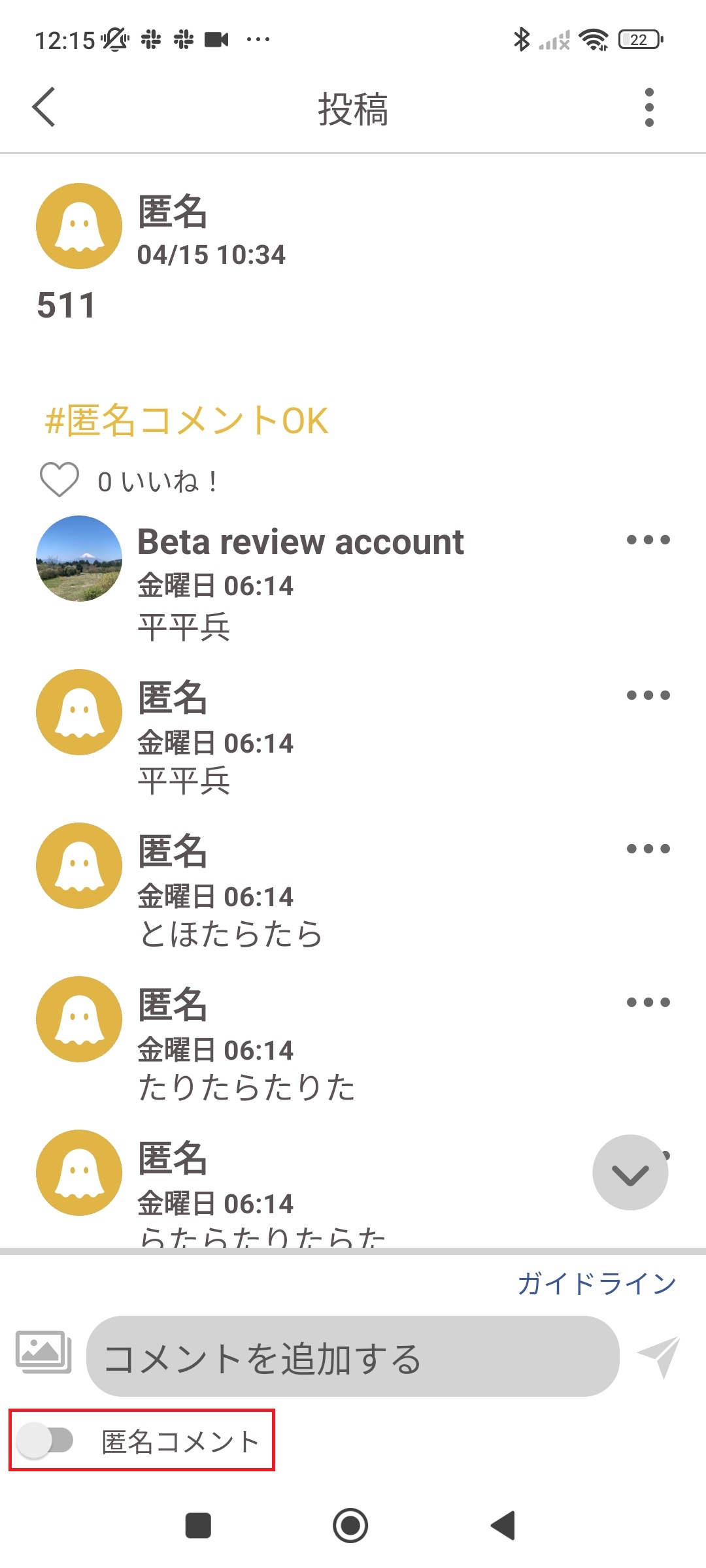Open recent apps with the square button

(x=198, y=1526)
